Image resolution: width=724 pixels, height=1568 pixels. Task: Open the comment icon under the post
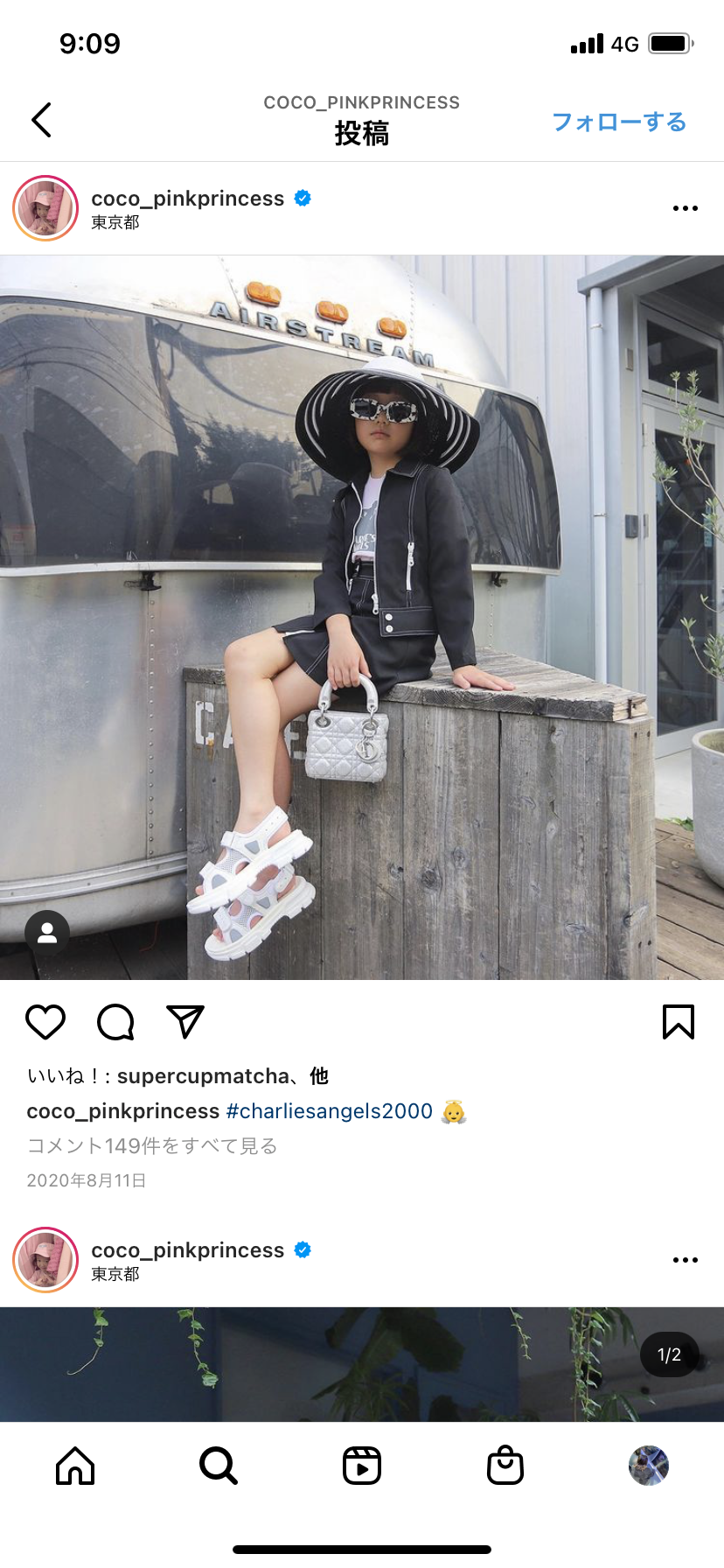coord(115,1022)
